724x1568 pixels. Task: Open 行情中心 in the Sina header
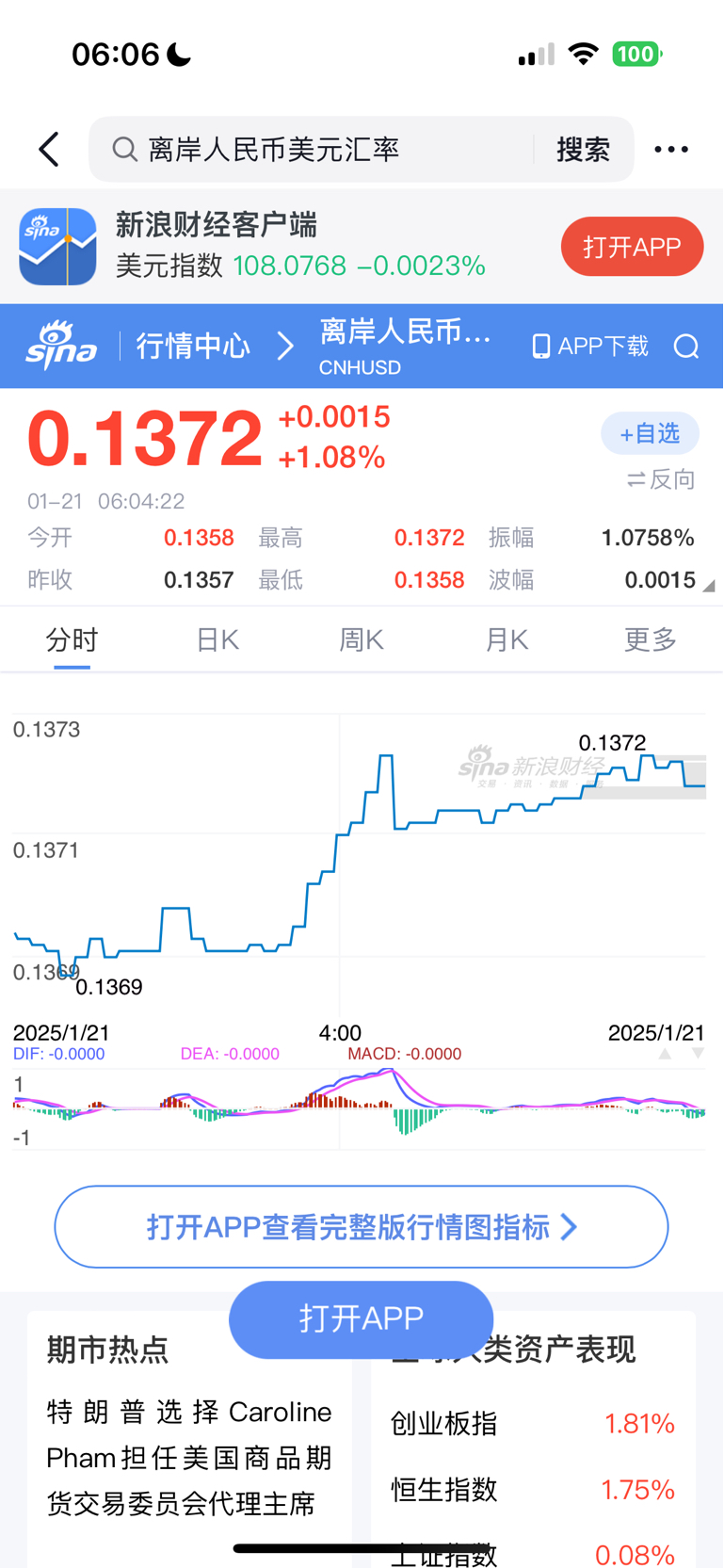[x=193, y=347]
